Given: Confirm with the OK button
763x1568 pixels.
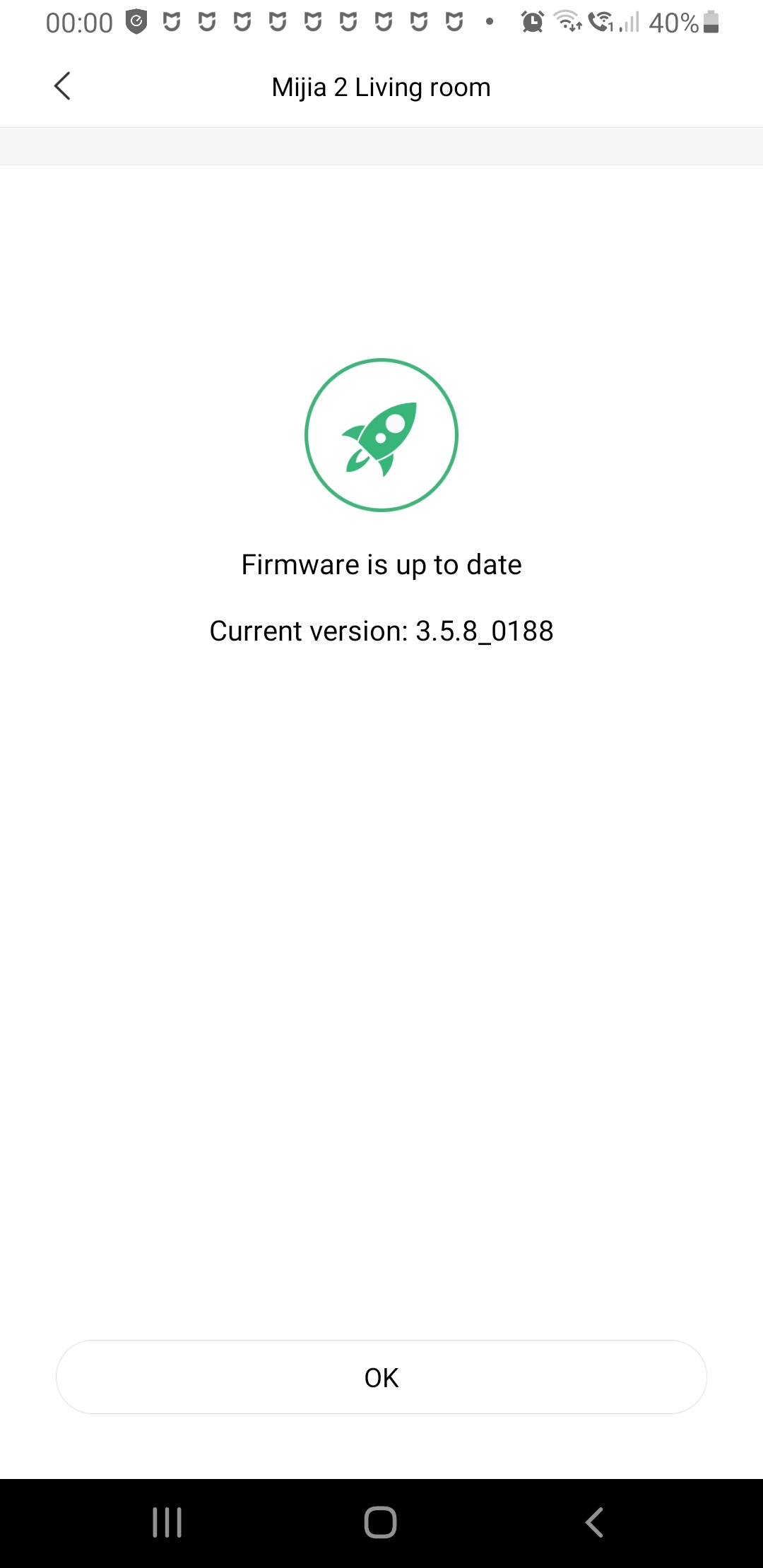Looking at the screenshot, I should (381, 1377).
